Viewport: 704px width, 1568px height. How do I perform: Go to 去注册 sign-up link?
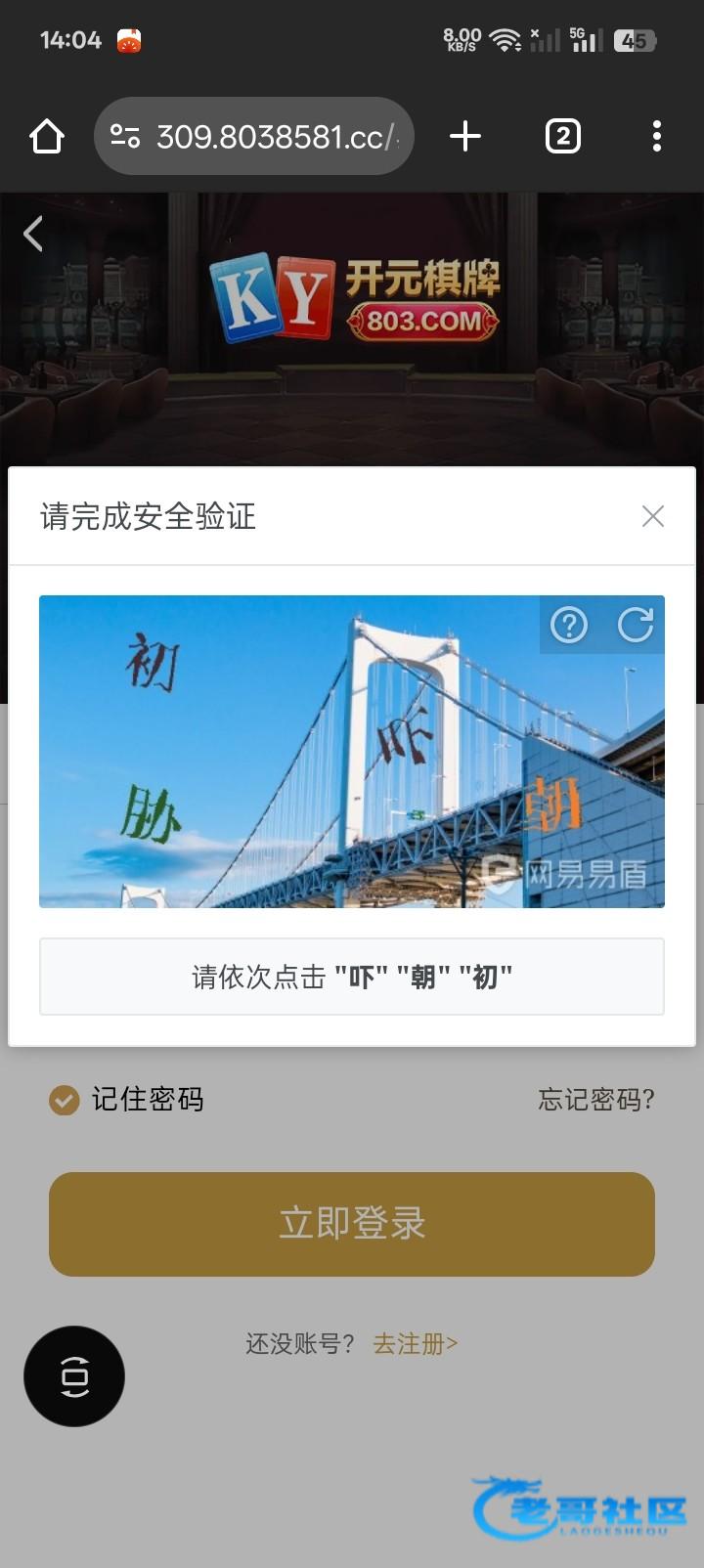[x=415, y=1344]
